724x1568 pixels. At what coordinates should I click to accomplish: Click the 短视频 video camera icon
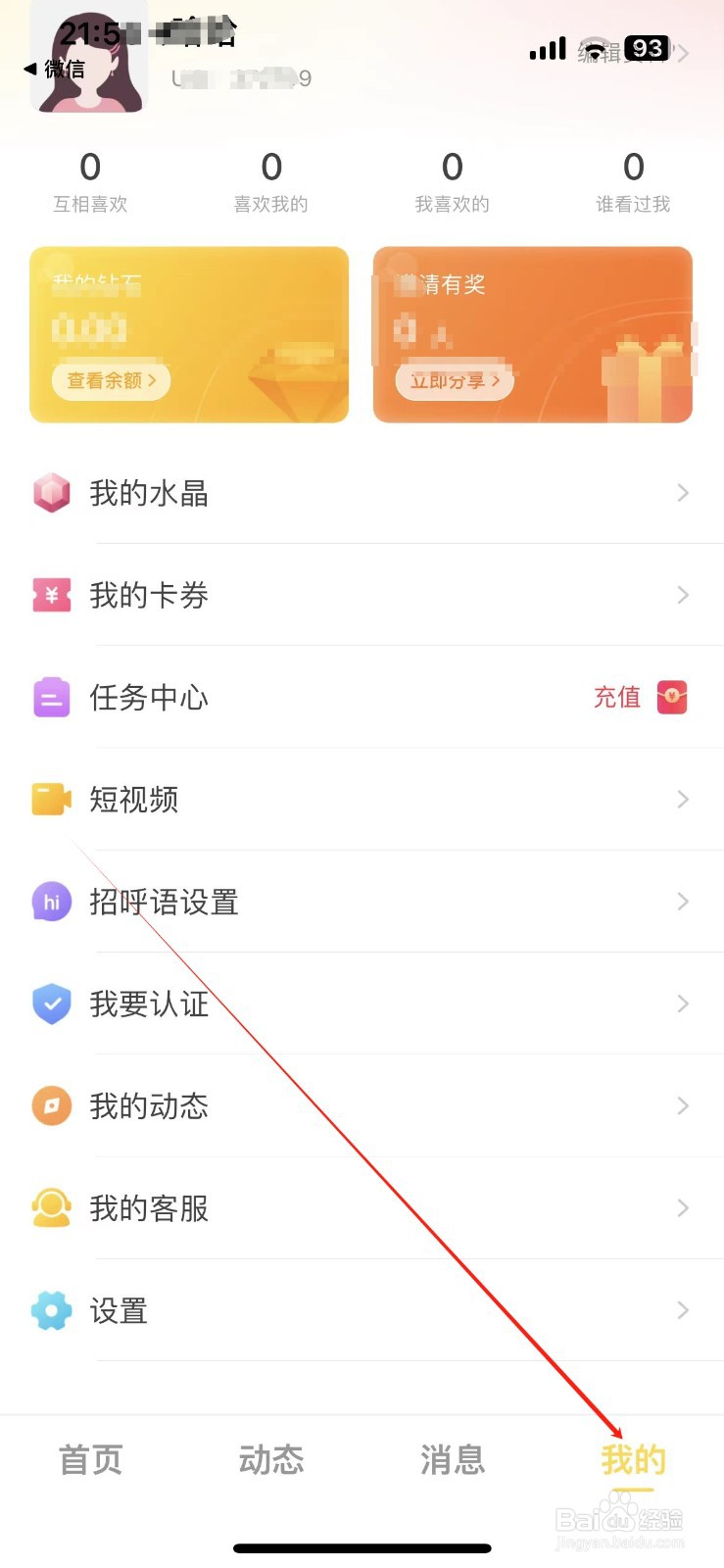coord(51,799)
